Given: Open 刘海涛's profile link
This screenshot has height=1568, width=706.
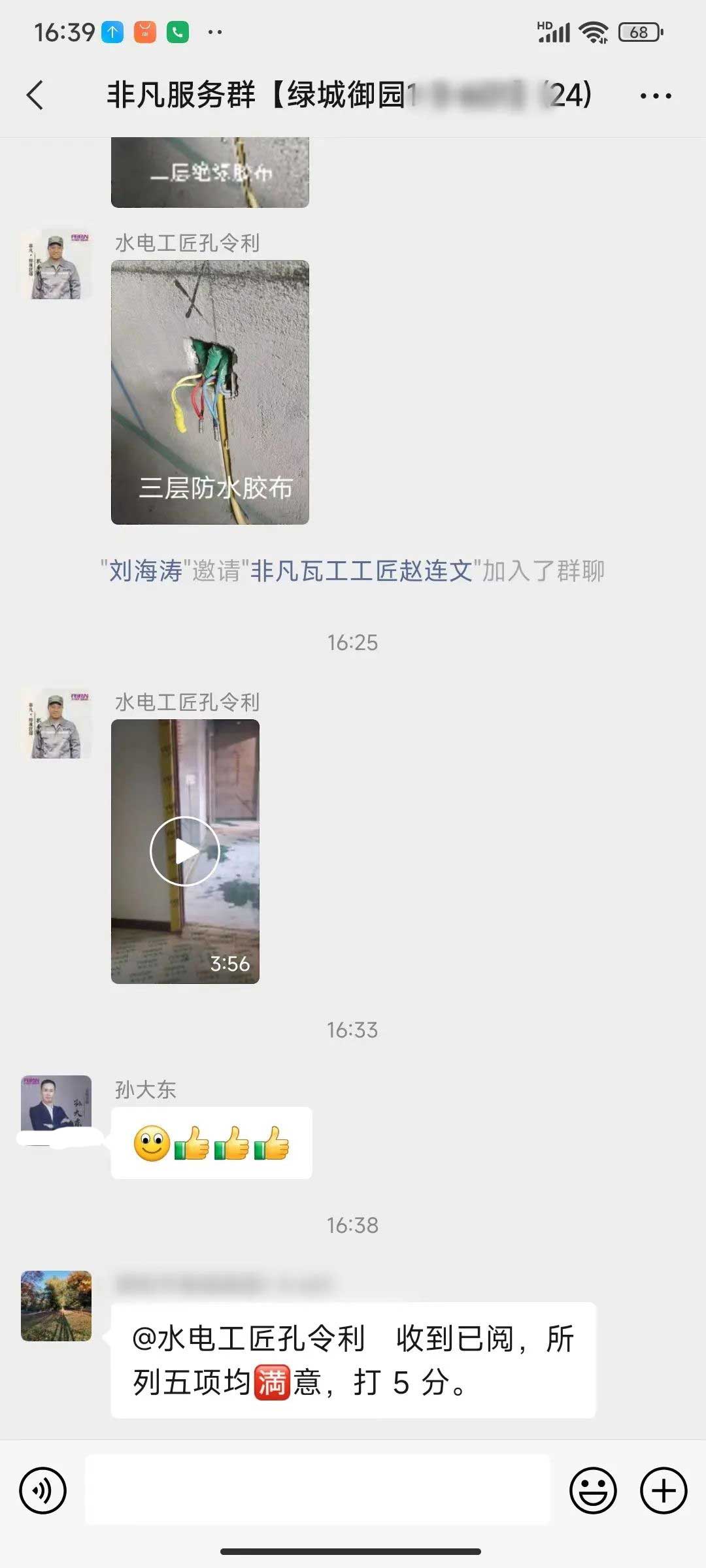Looking at the screenshot, I should click(x=145, y=571).
